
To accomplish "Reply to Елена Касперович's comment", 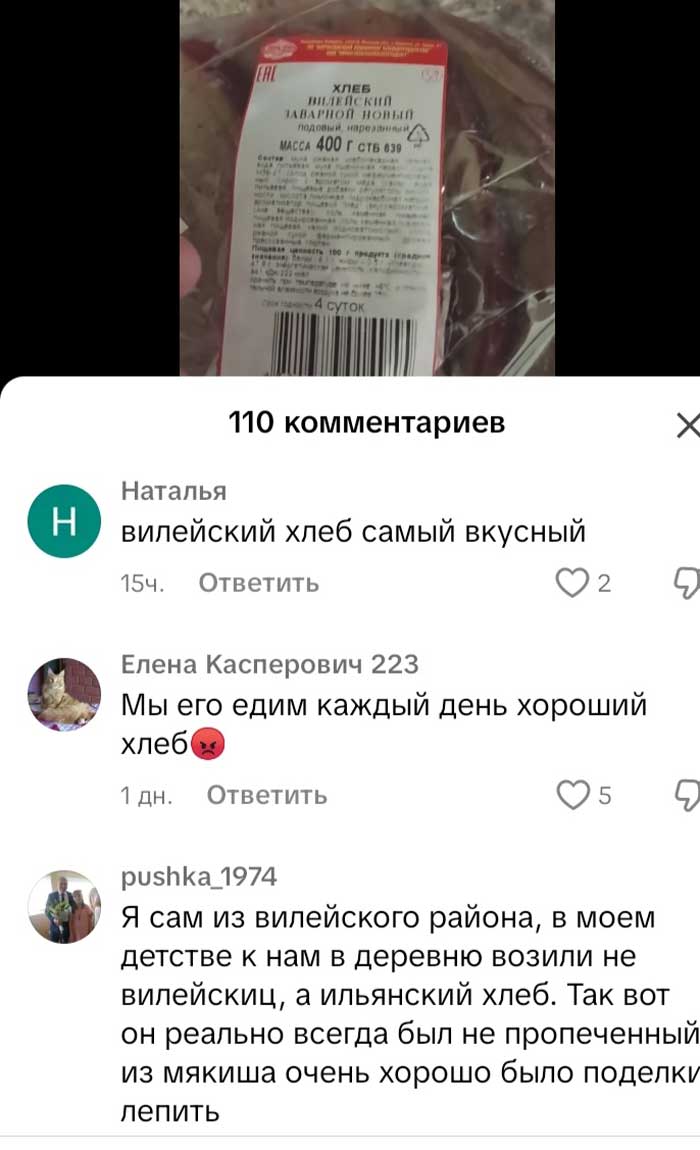I will (x=267, y=795).
